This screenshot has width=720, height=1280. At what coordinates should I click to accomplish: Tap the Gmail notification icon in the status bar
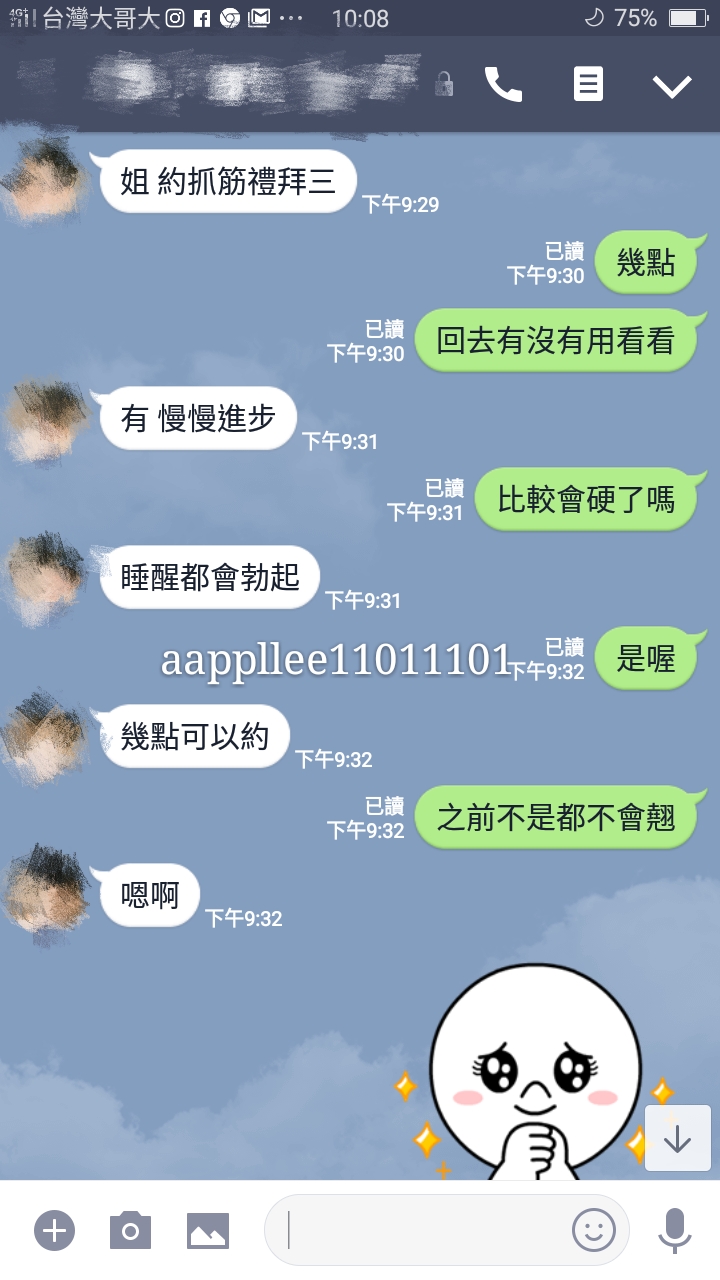[x=257, y=16]
